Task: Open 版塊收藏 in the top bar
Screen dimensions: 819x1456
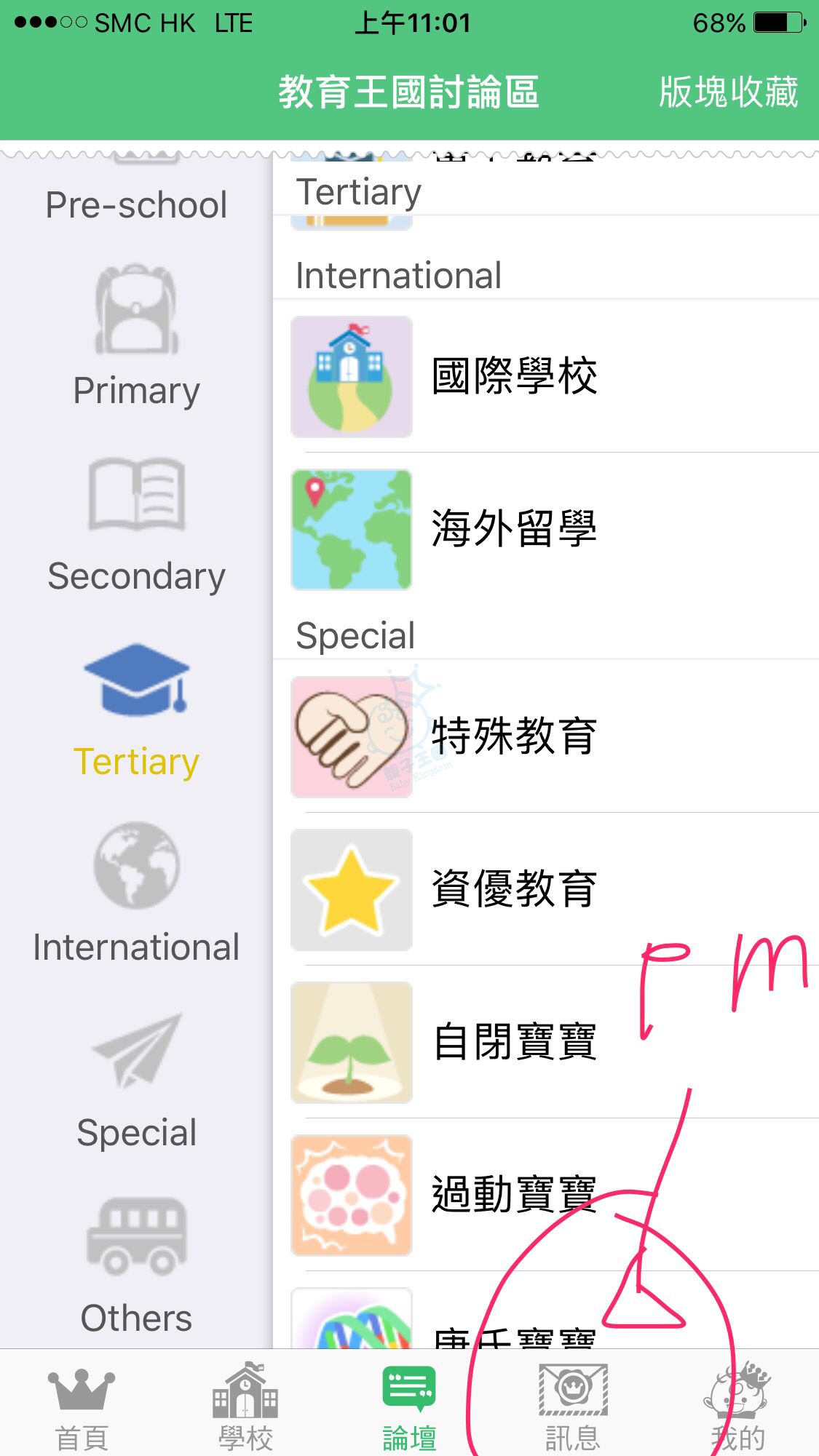Action: [728, 92]
